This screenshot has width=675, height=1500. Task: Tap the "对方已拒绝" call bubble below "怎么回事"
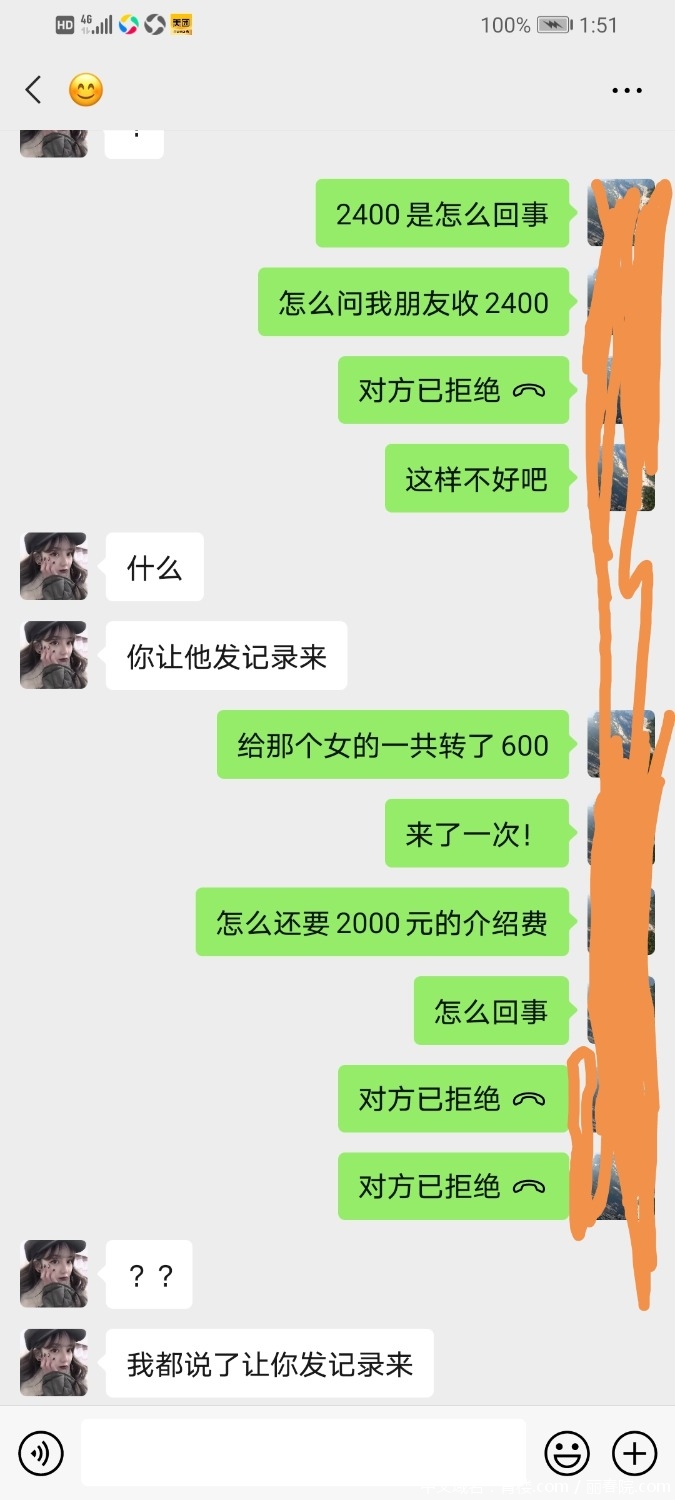point(453,1098)
